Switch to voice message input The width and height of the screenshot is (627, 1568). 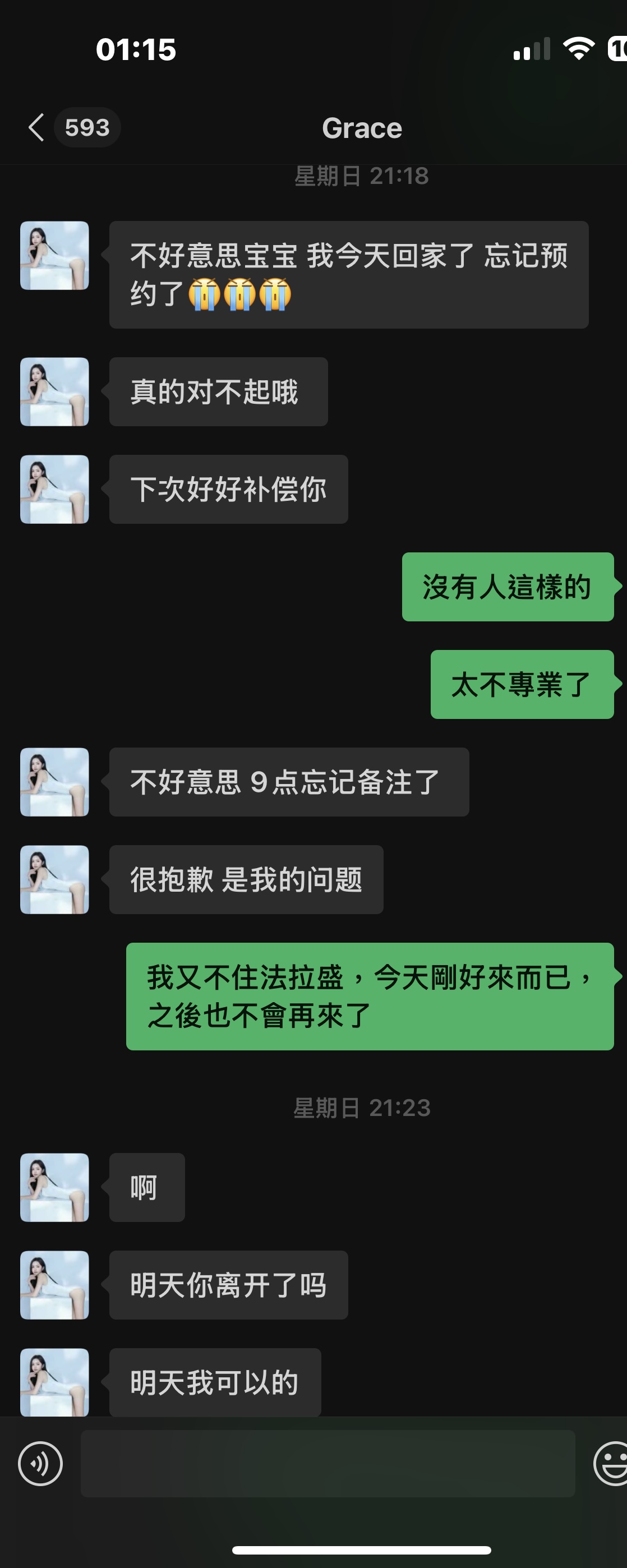(40, 1463)
